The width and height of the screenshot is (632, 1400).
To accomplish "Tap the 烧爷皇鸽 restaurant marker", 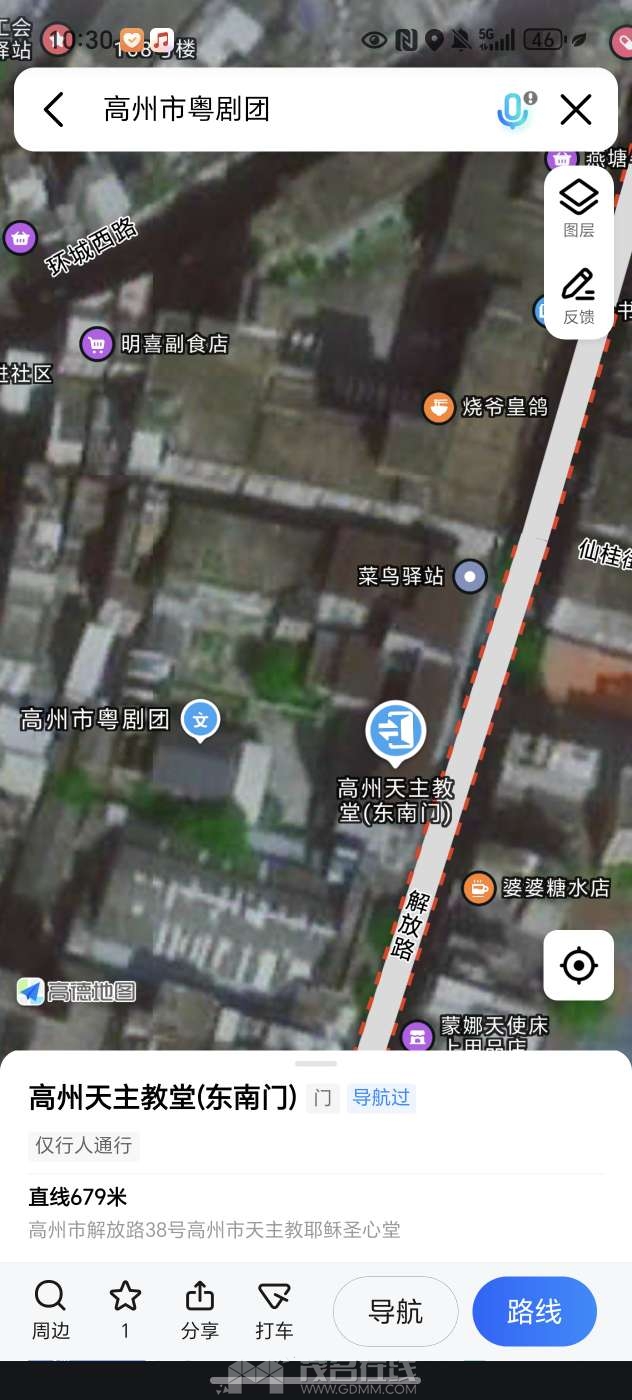I will [438, 407].
